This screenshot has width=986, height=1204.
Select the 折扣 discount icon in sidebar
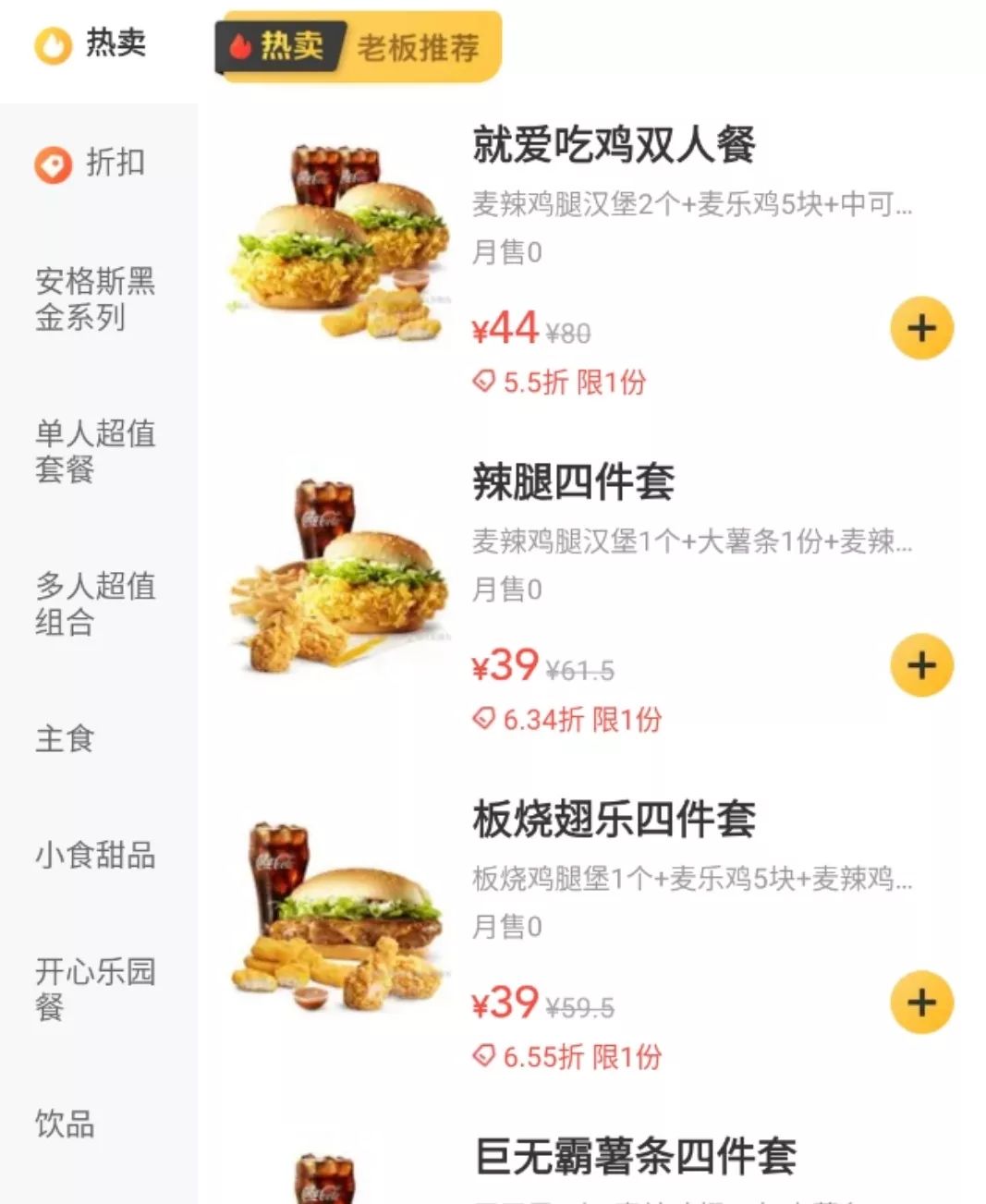pos(53,163)
